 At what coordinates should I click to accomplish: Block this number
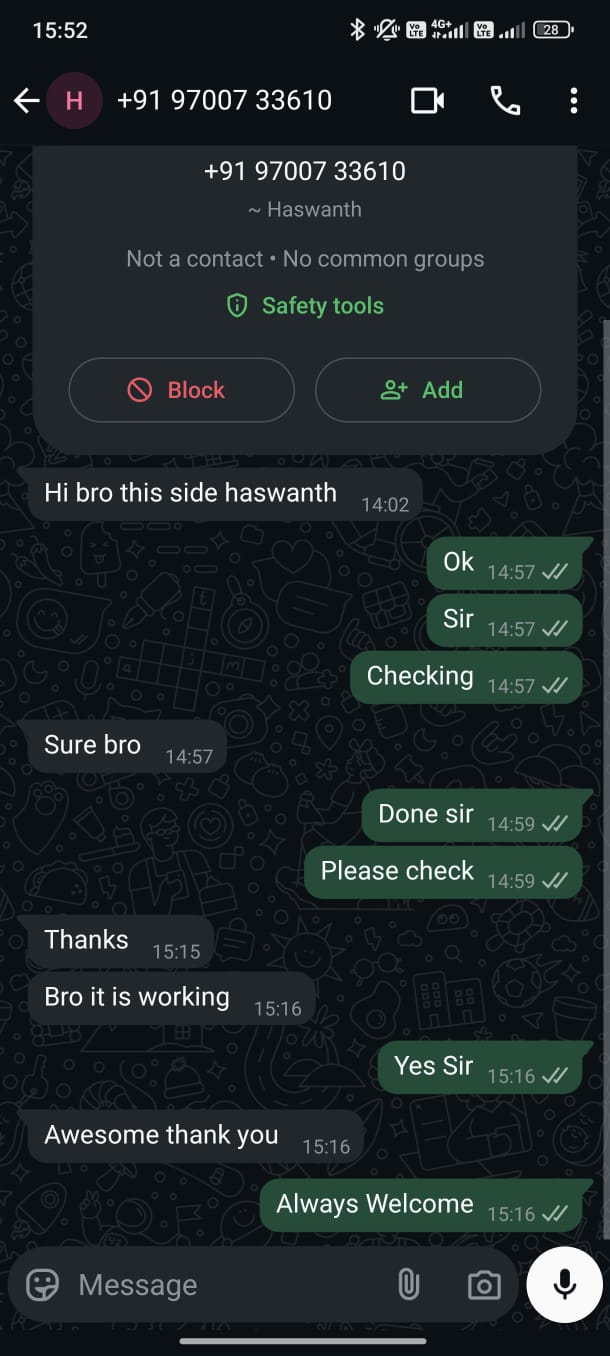pyautogui.click(x=181, y=390)
